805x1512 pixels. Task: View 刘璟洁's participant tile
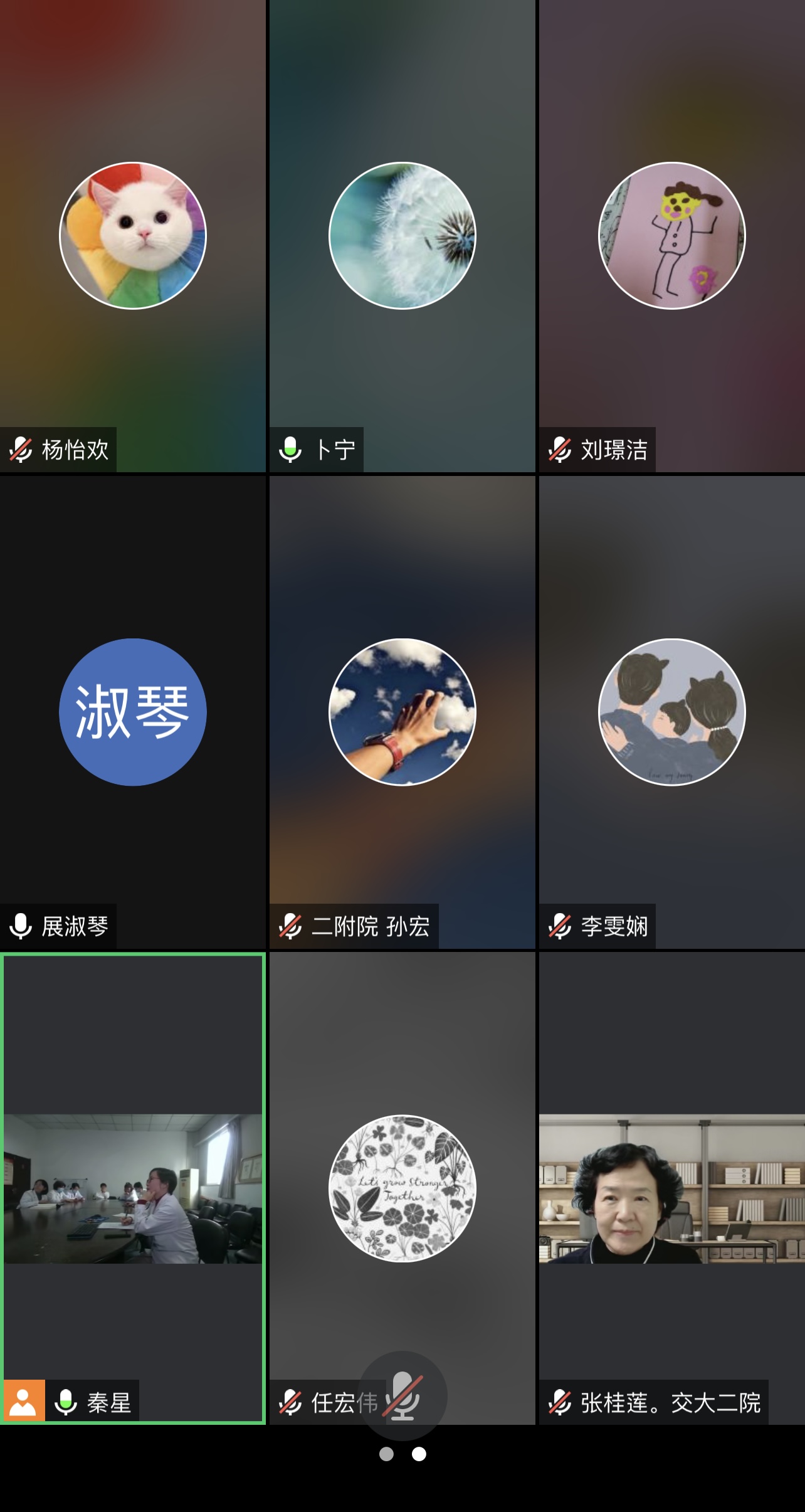[x=672, y=236]
